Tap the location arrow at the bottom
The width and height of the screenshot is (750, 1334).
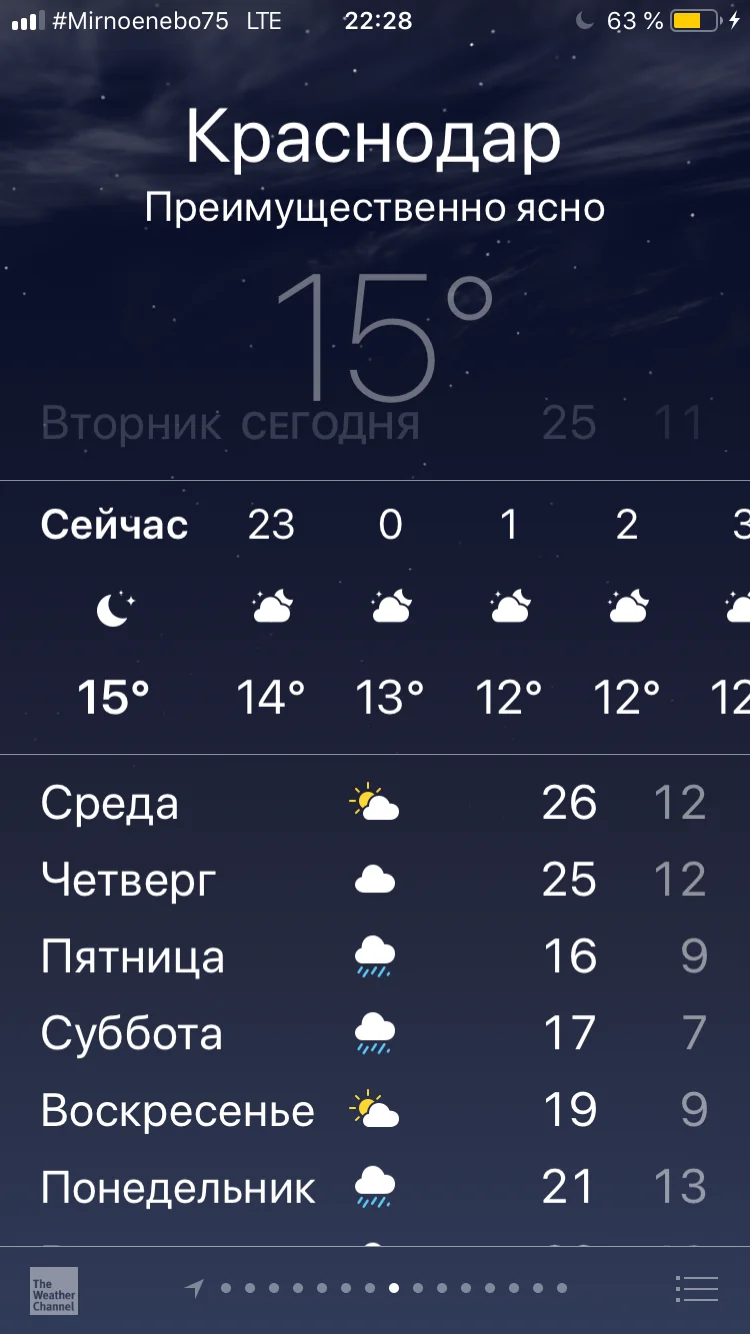197,1289
